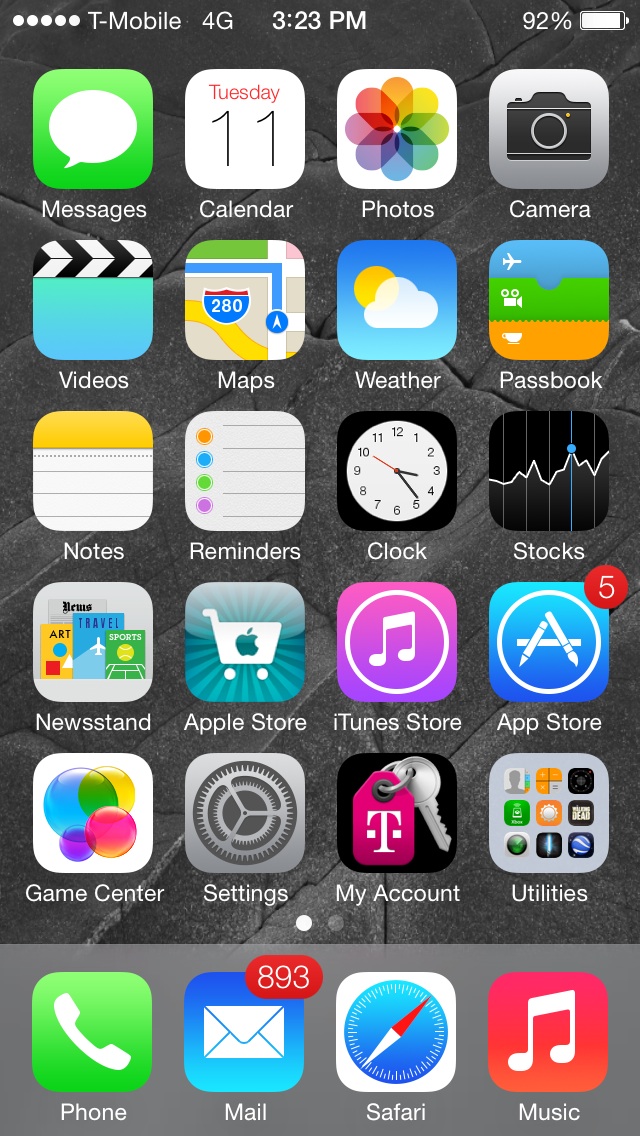Launch Safari browser from the dock
The height and width of the screenshot is (1136, 640).
pyautogui.click(x=396, y=1032)
